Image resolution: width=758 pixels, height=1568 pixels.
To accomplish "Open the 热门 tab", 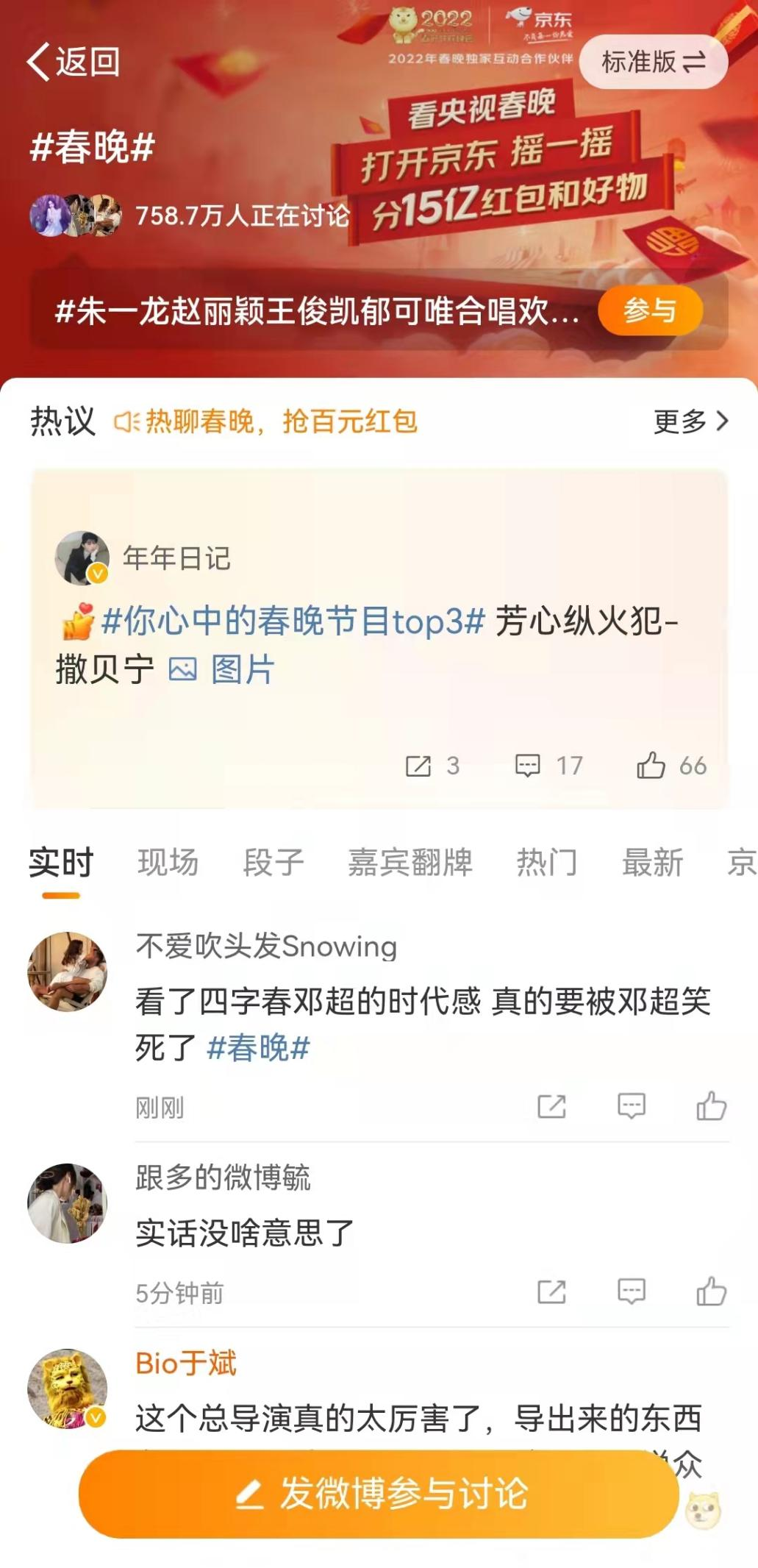I will 546,862.
